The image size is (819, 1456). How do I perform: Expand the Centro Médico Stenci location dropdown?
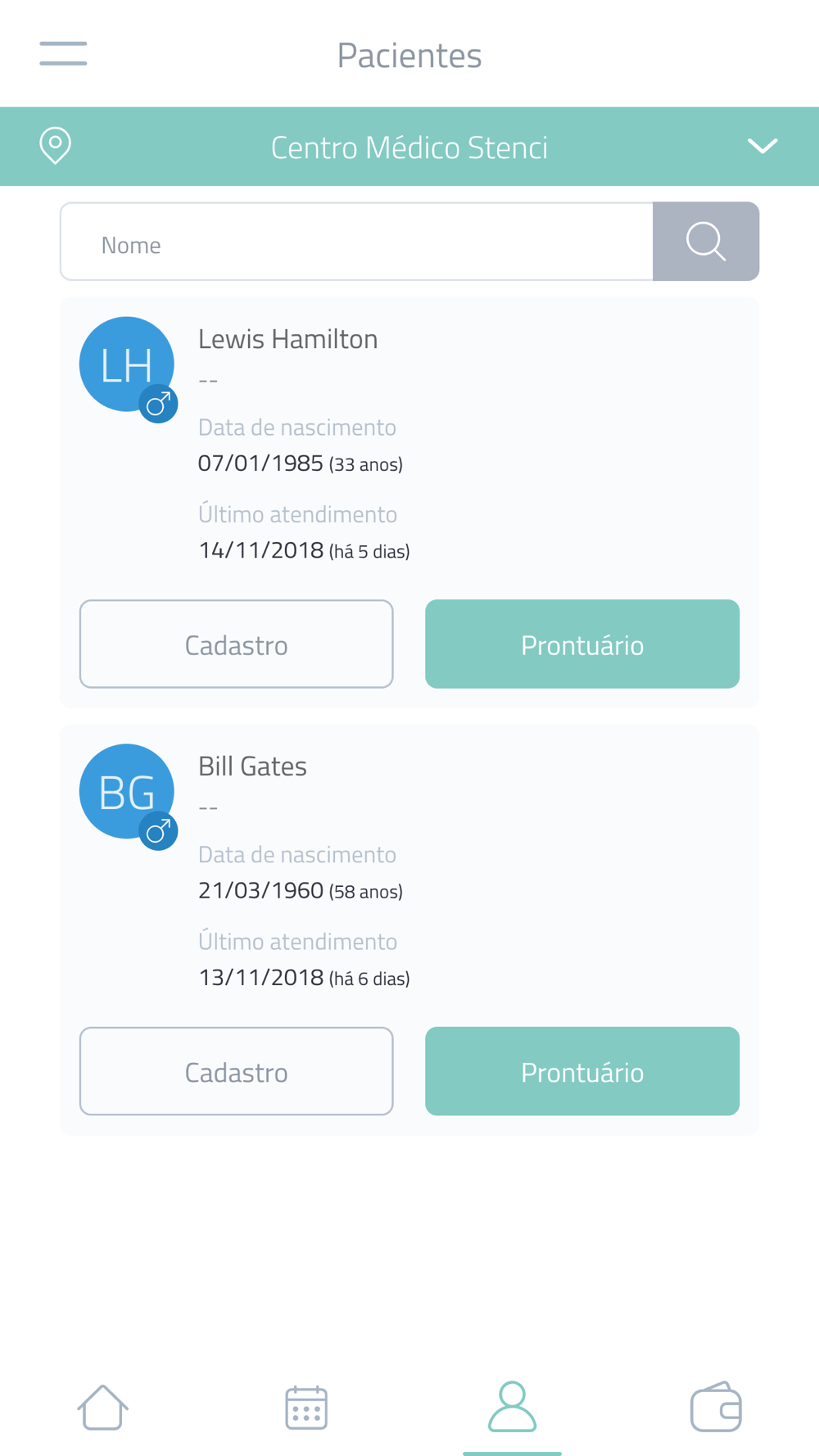(762, 147)
